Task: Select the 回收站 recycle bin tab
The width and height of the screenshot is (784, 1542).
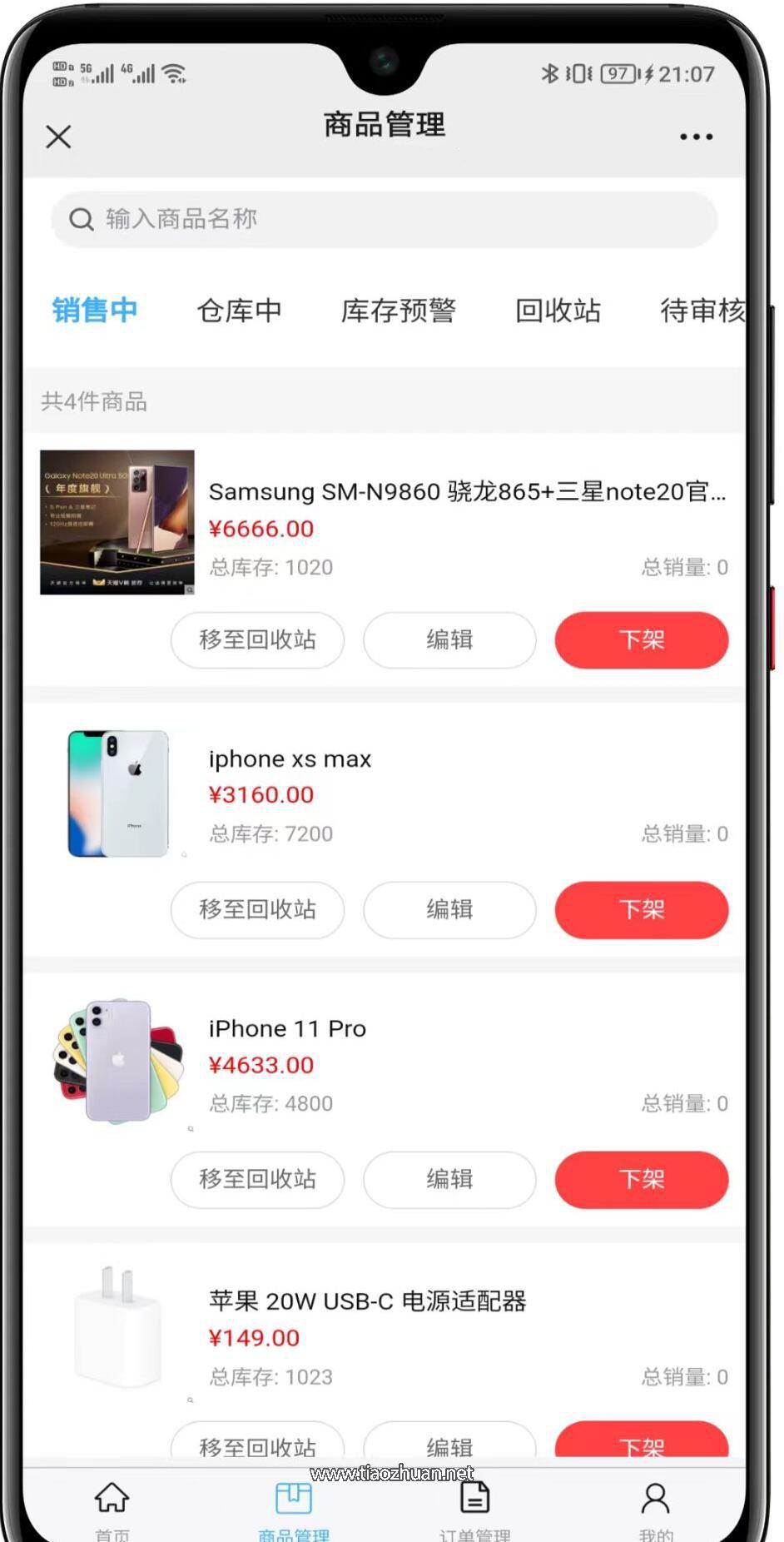Action: tap(558, 311)
